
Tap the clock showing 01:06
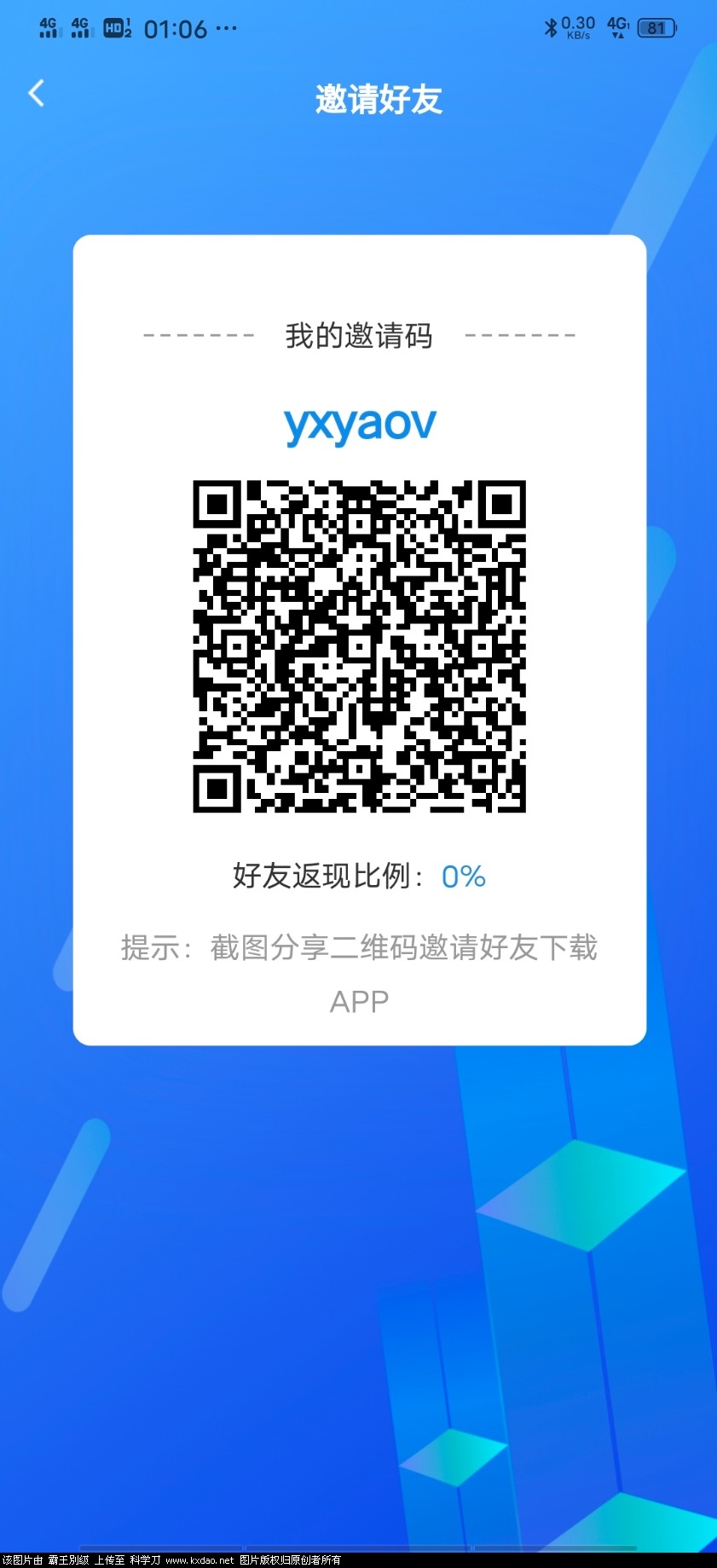point(175,28)
